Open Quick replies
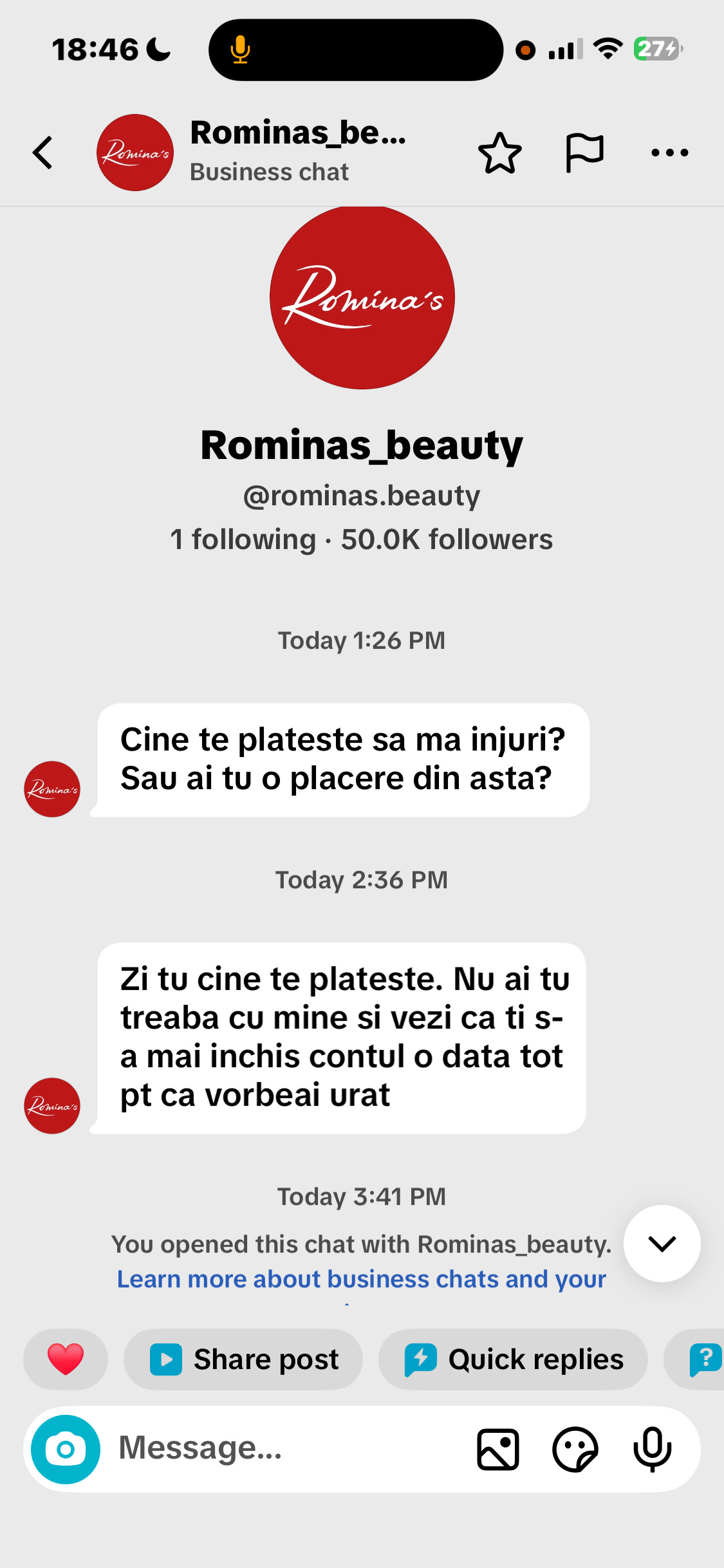 pyautogui.click(x=513, y=1359)
